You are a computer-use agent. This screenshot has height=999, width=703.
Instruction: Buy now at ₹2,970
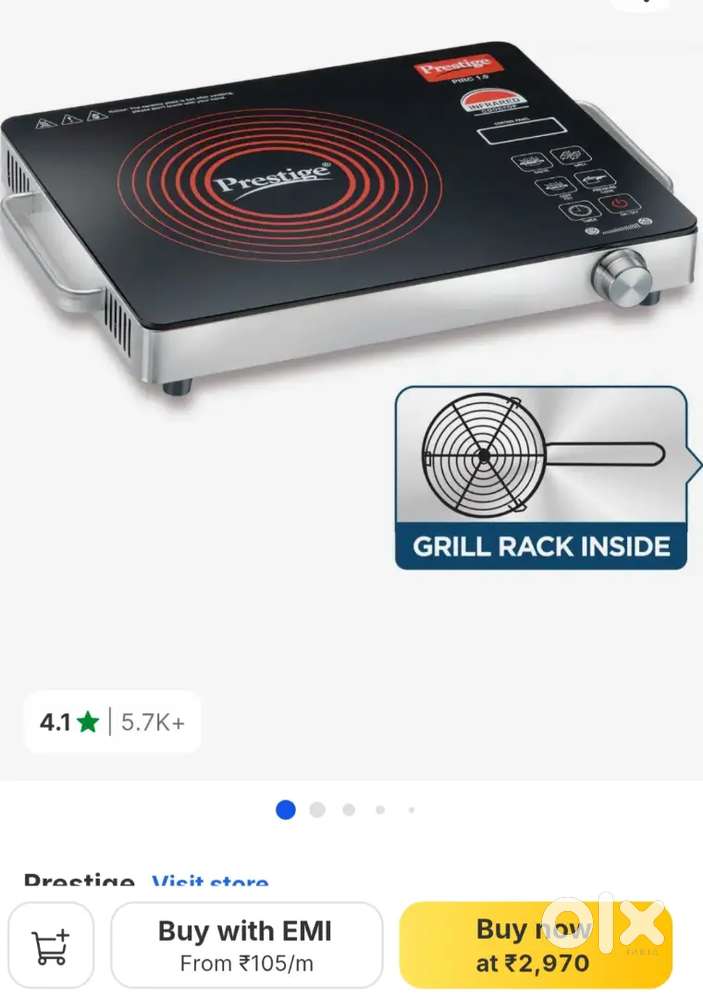[x=534, y=945]
